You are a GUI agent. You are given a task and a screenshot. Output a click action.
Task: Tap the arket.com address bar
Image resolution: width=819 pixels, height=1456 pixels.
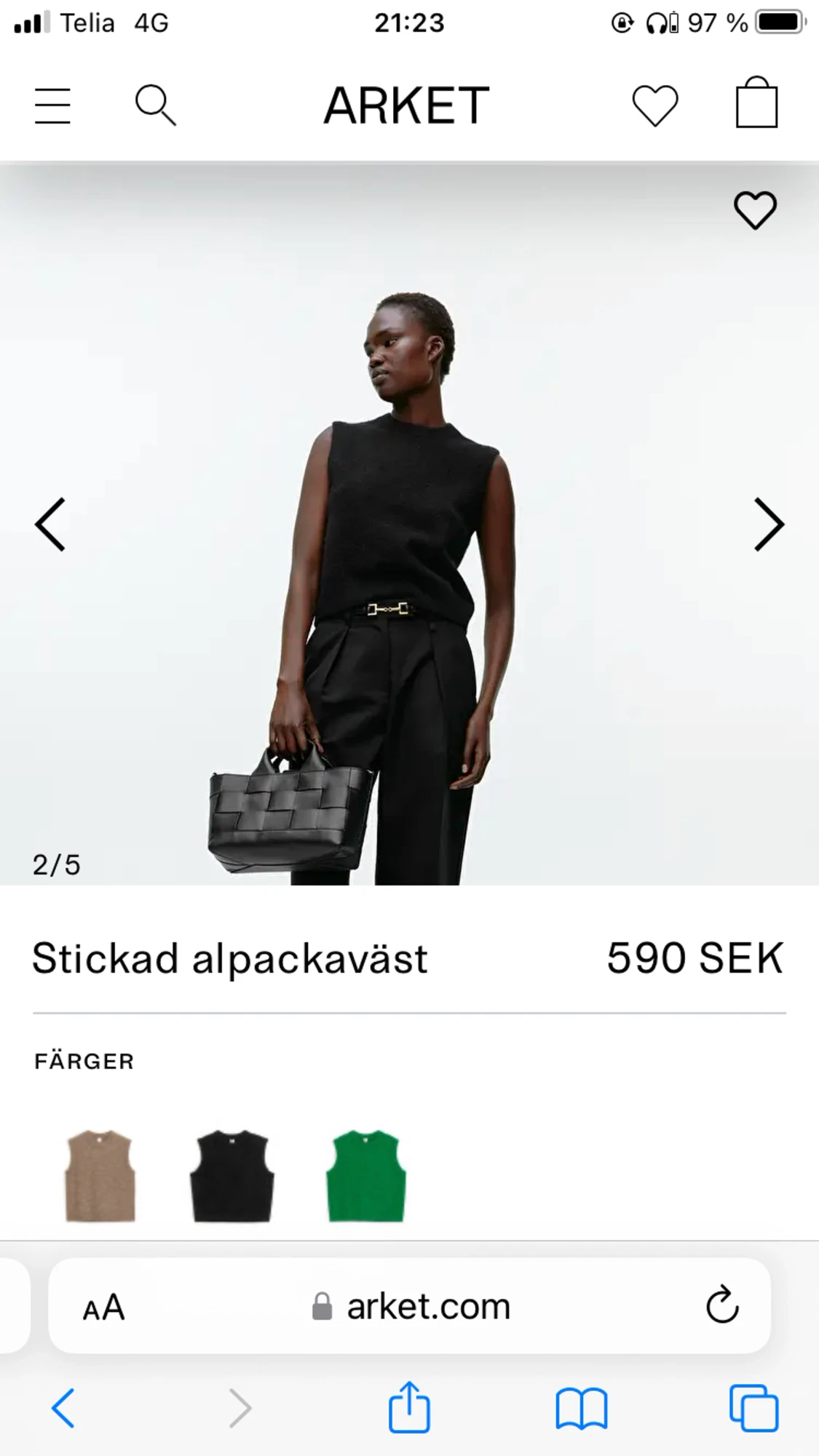pos(409,1306)
